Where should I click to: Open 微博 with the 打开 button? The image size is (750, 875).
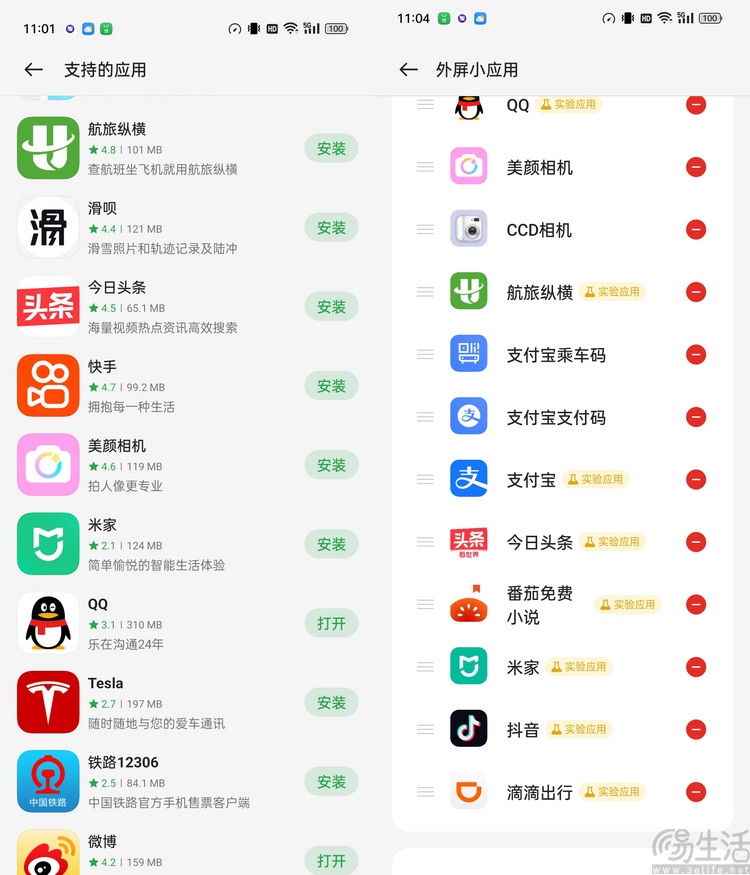[x=331, y=860]
